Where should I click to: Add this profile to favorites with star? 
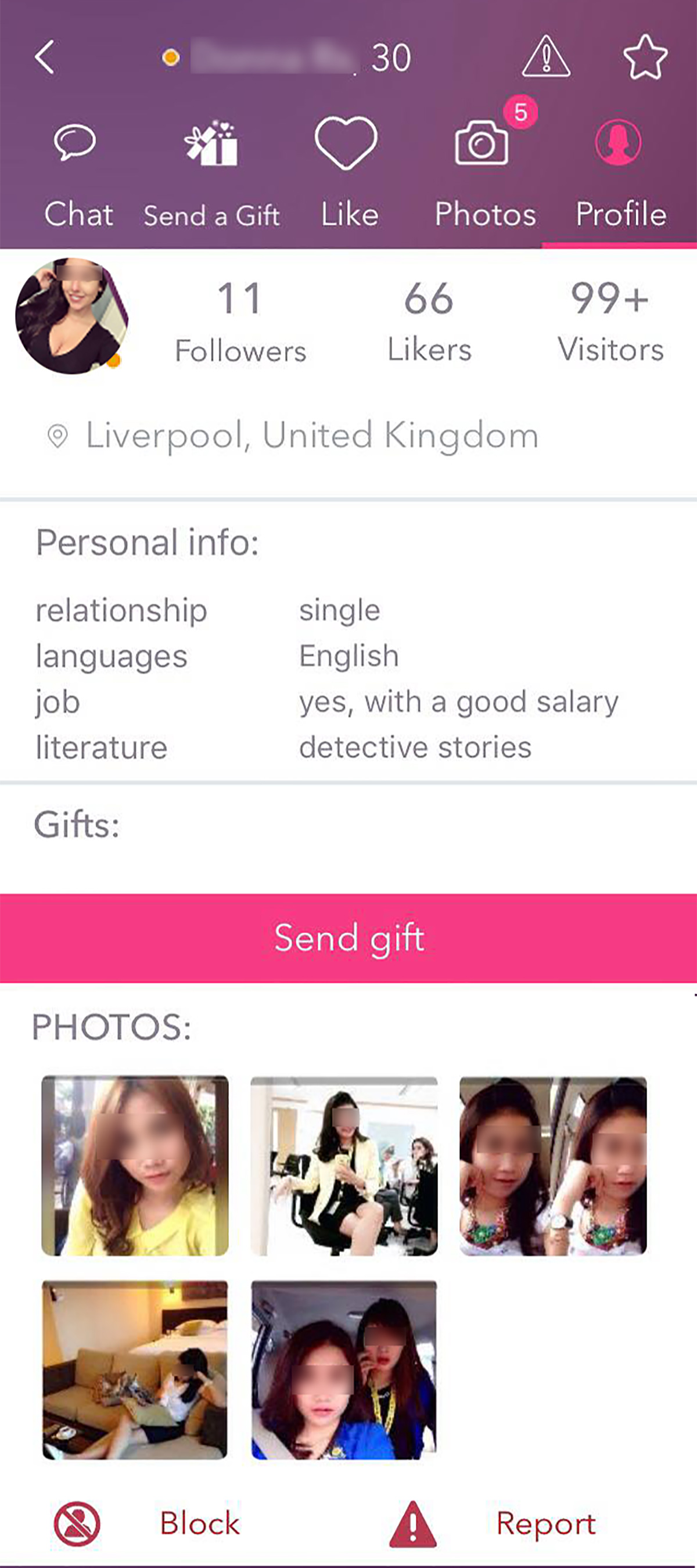coord(645,57)
